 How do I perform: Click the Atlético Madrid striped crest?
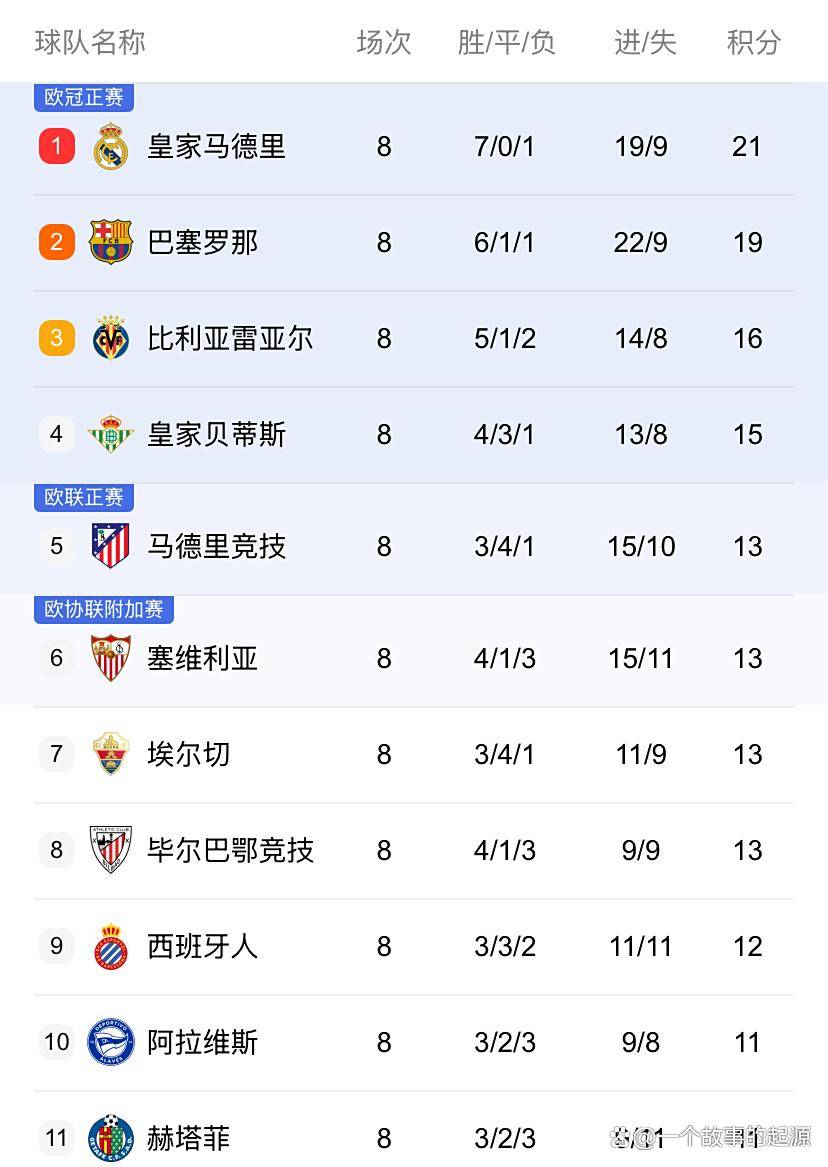click(110, 546)
